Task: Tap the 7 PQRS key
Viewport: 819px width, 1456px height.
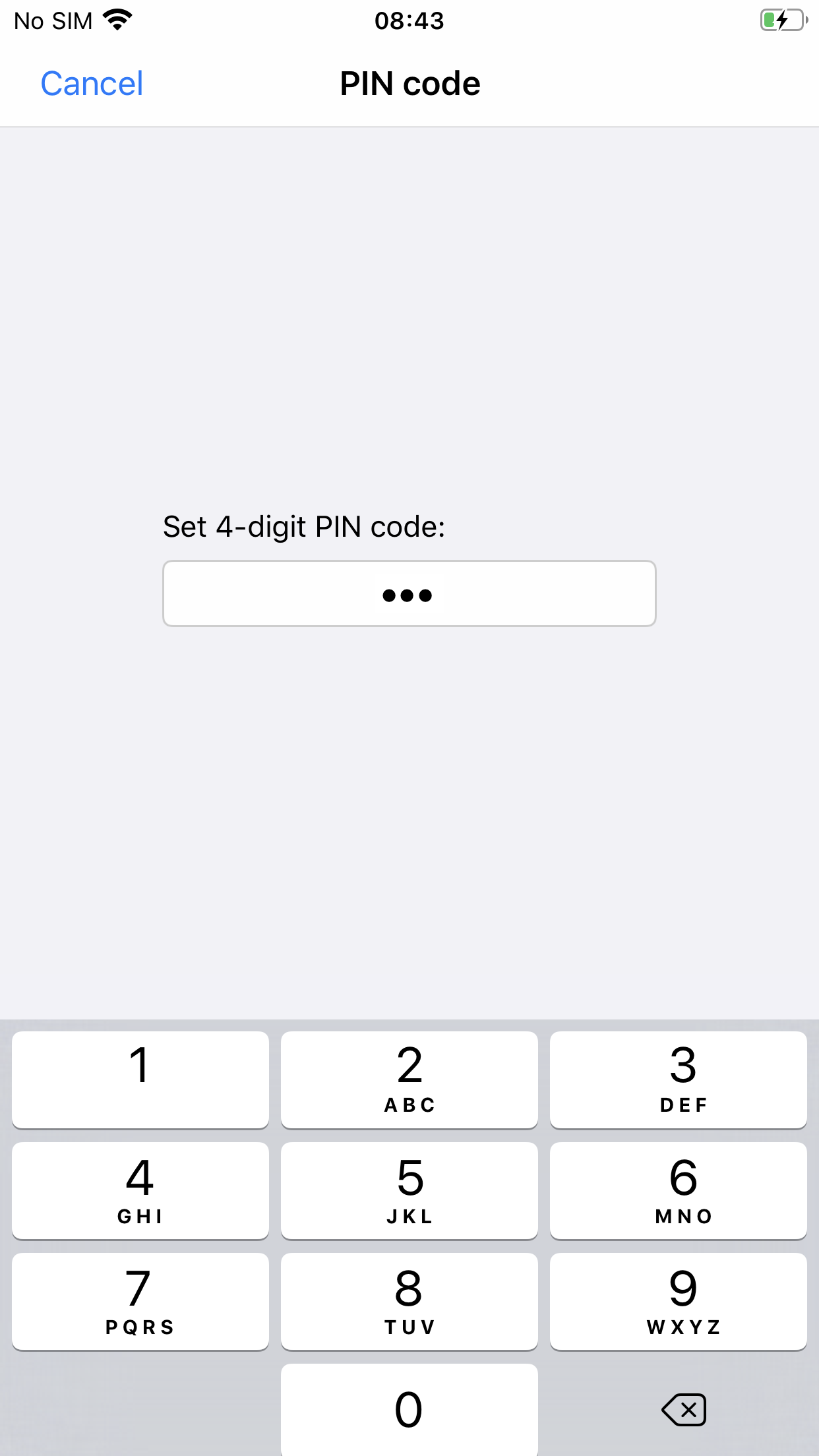Action: [x=140, y=1301]
